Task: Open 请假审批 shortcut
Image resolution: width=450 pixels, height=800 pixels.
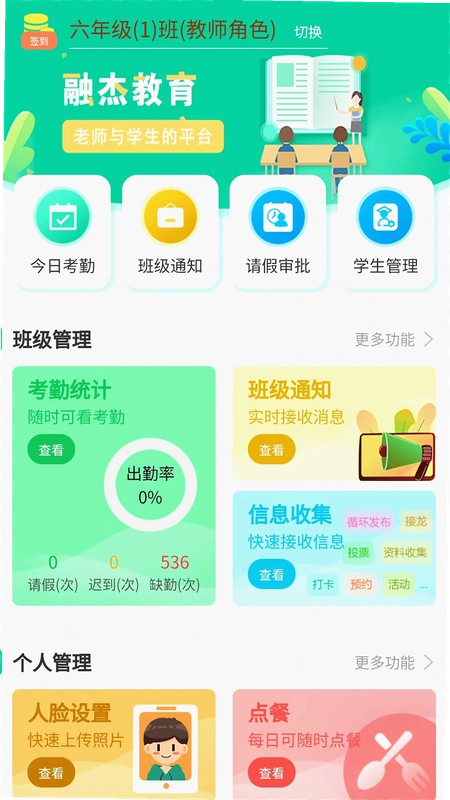Action: [278, 233]
